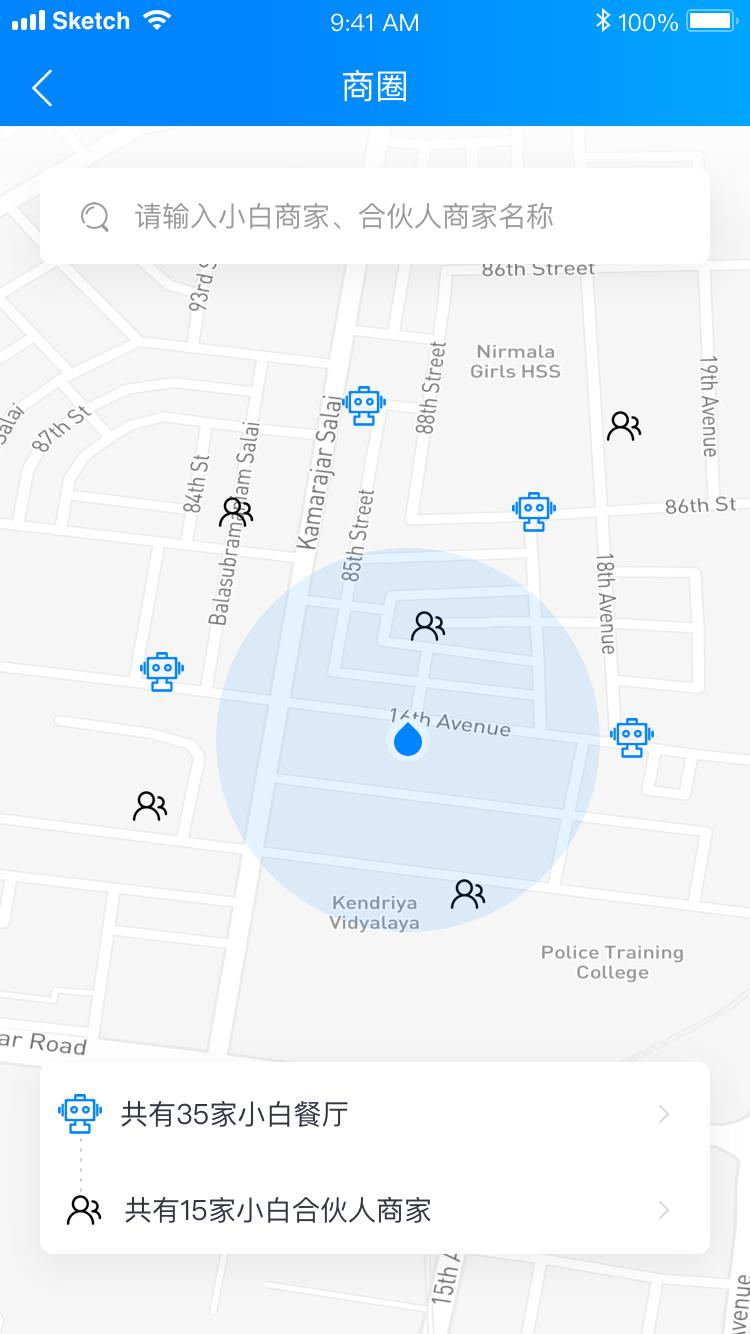The height and width of the screenshot is (1334, 750).
Task: Select the robot marker on Kamarajar Salai
Action: [364, 405]
